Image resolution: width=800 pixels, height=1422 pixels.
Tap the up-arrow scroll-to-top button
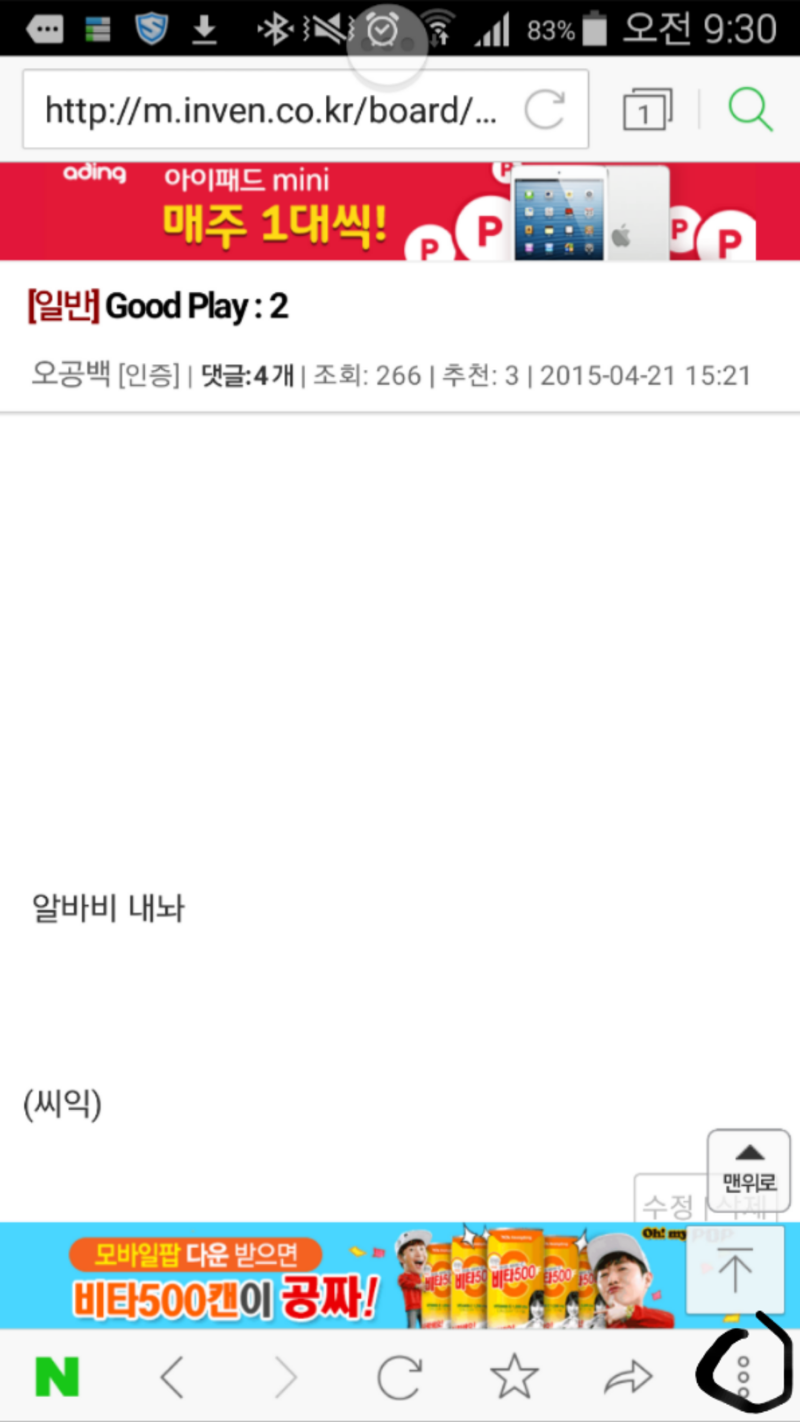735,1269
